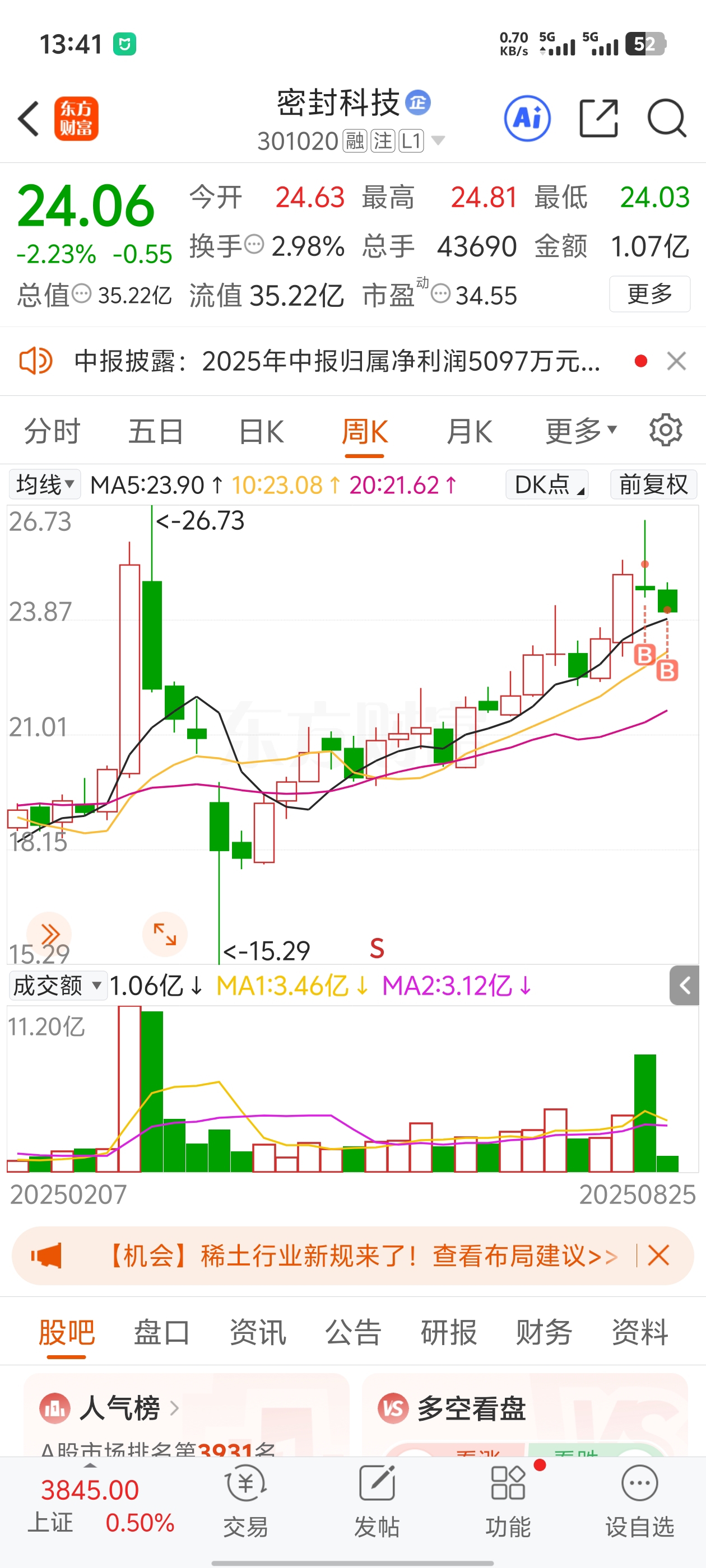Tap 更多 to show more quote details
This screenshot has height=1568, width=706.
649,294
